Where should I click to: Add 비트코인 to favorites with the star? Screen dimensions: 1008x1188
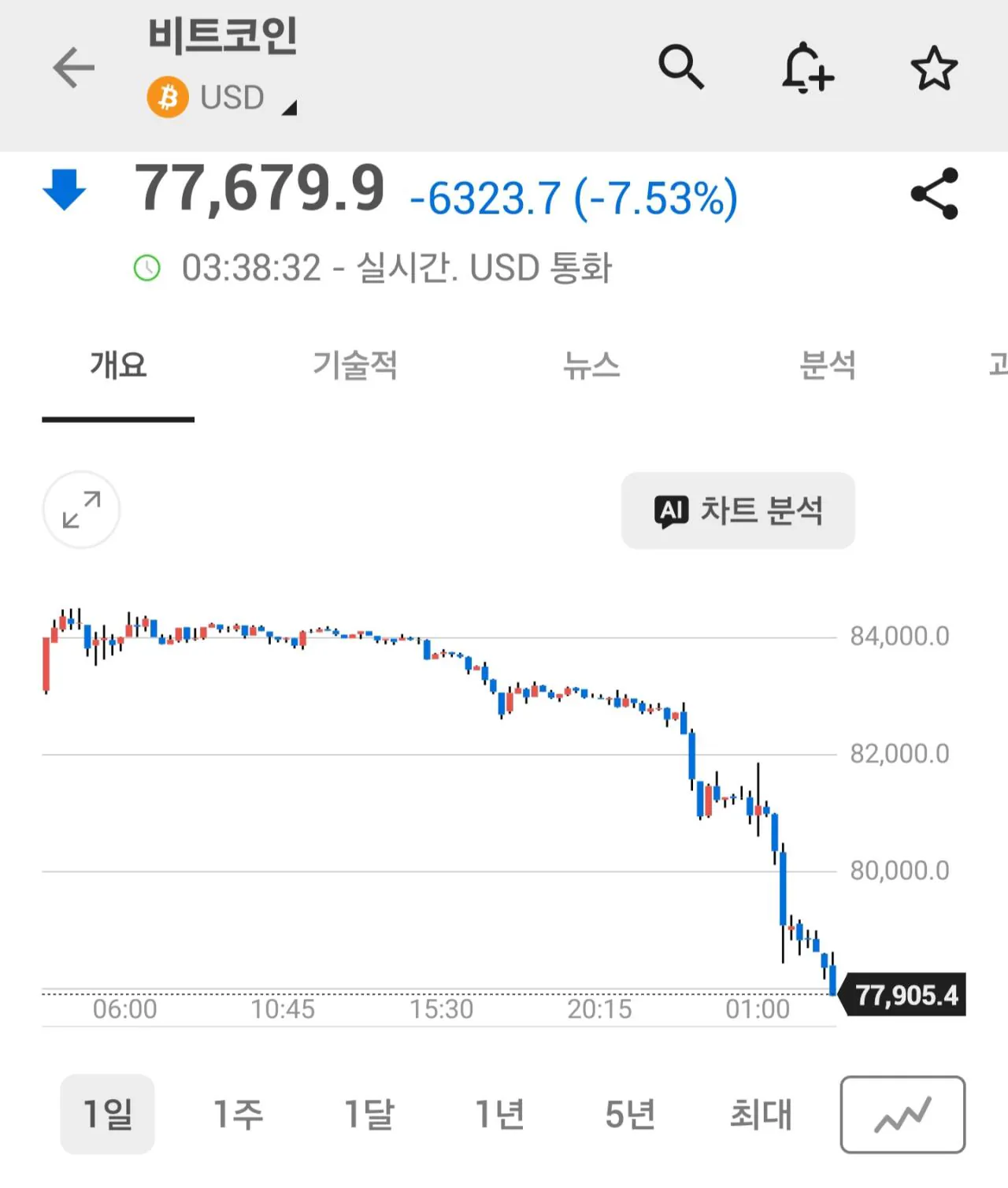pos(934,68)
